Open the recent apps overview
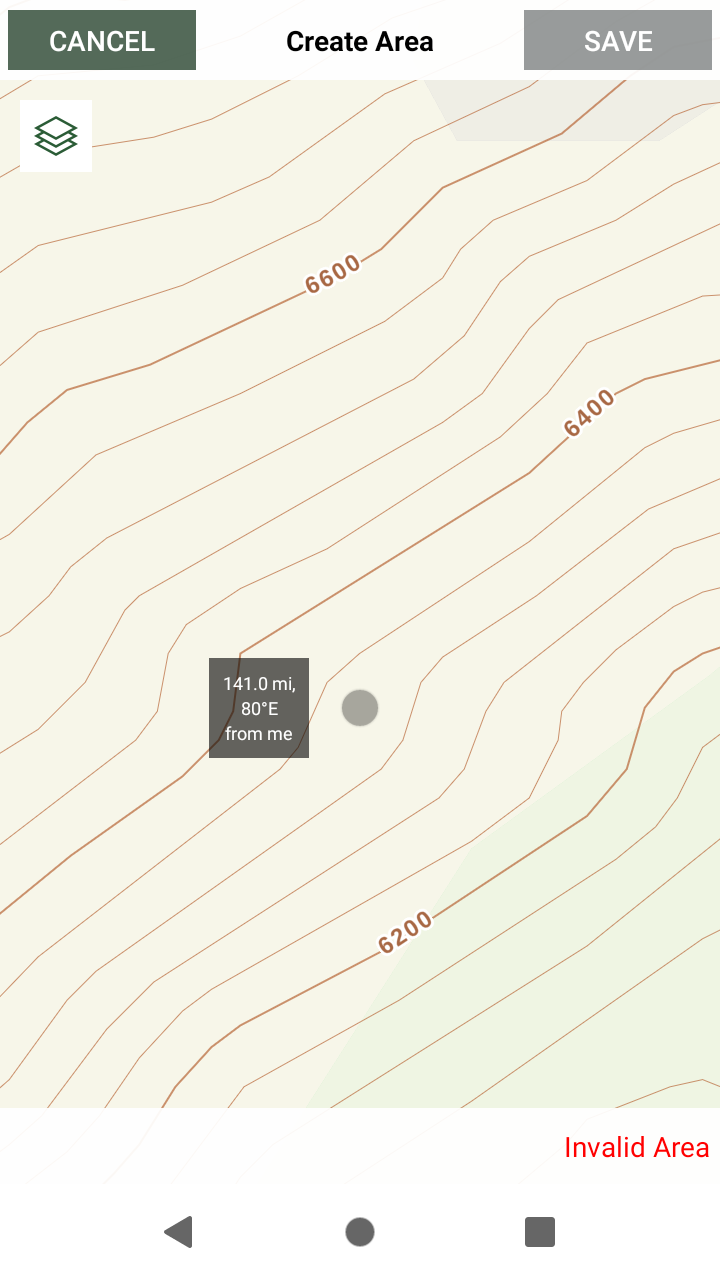The image size is (720, 1280). point(540,1232)
